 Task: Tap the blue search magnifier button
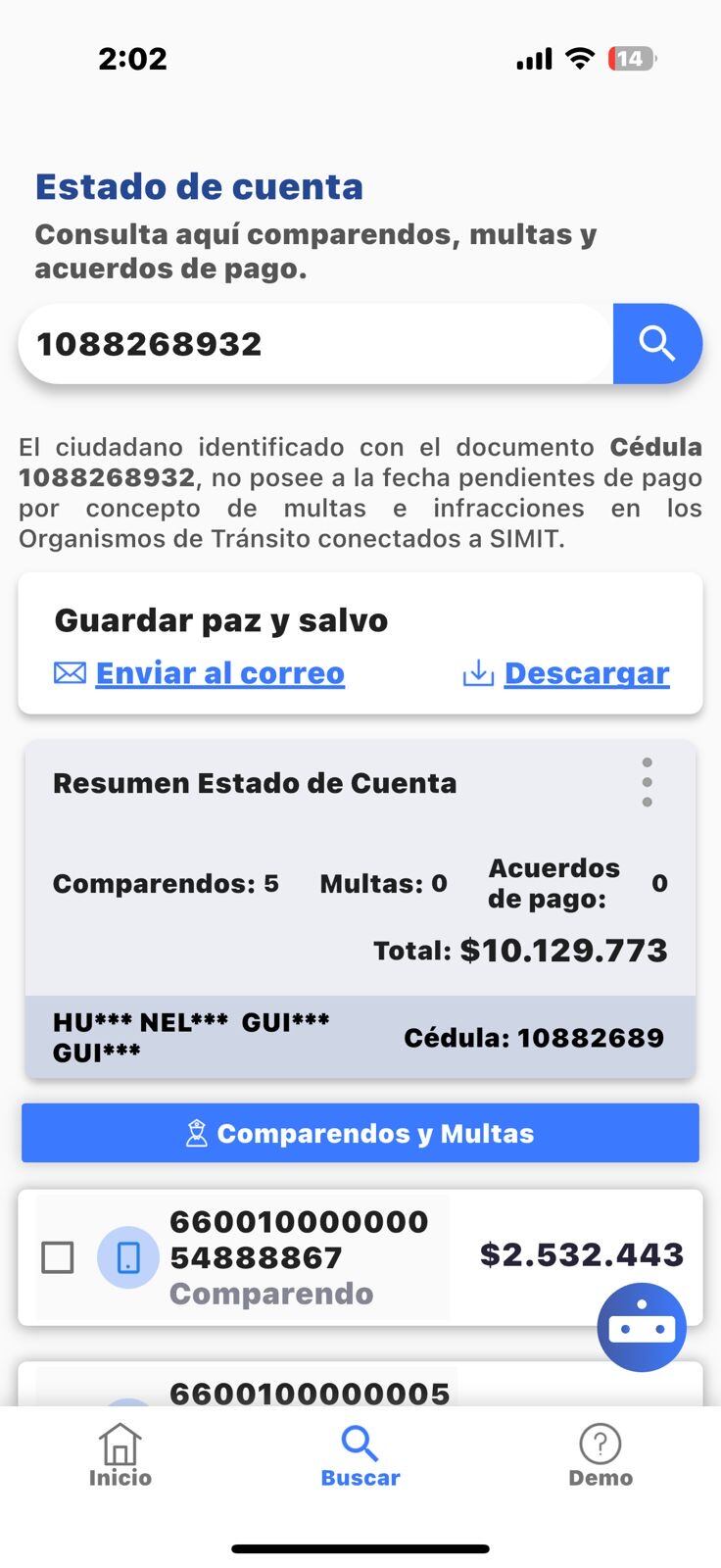656,344
